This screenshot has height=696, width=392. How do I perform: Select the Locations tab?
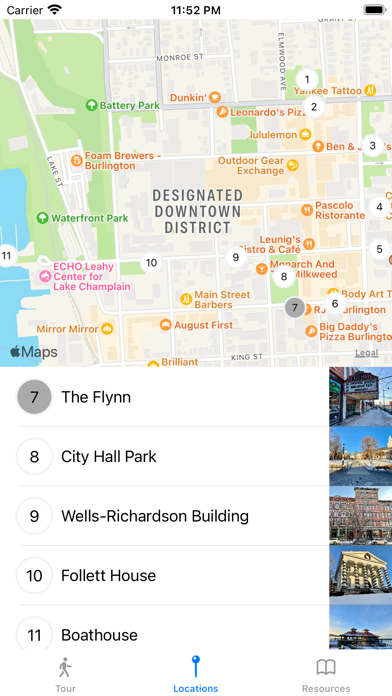click(x=195, y=675)
